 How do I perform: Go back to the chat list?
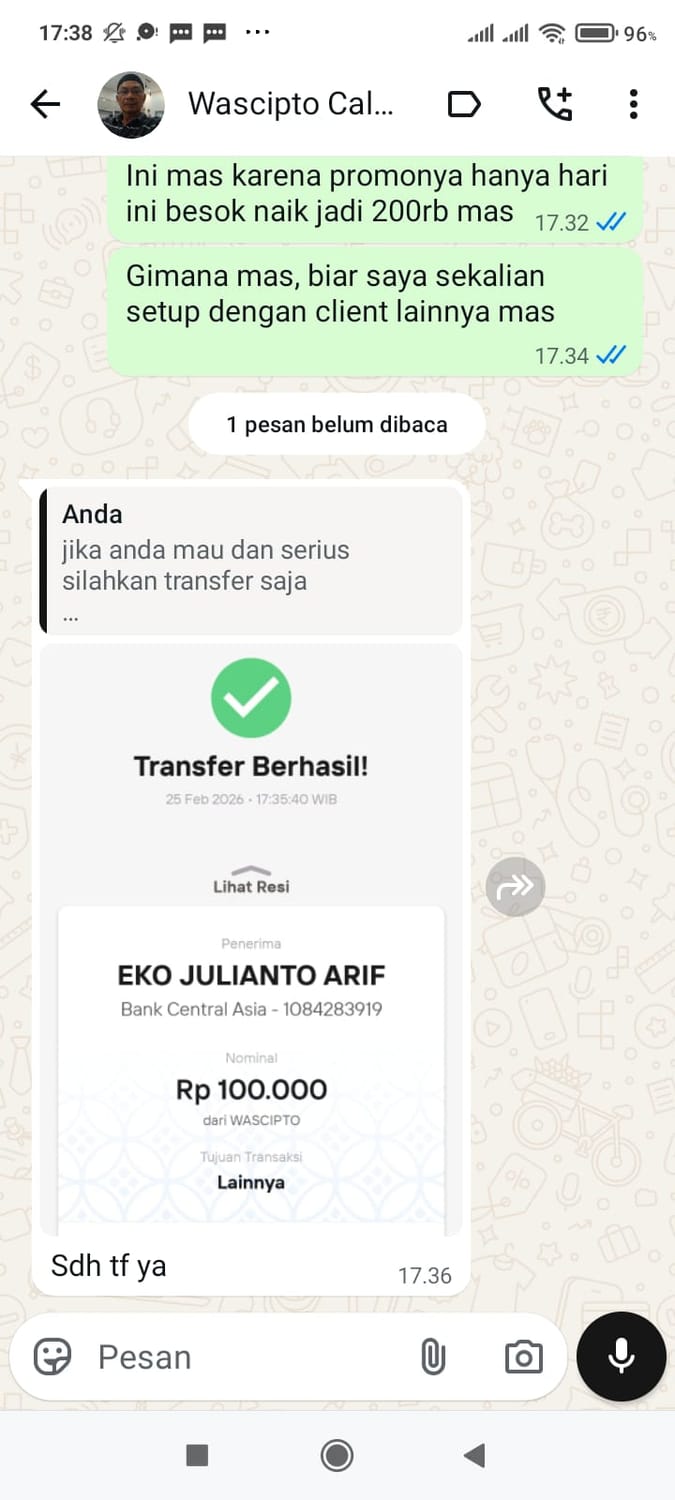pos(45,104)
